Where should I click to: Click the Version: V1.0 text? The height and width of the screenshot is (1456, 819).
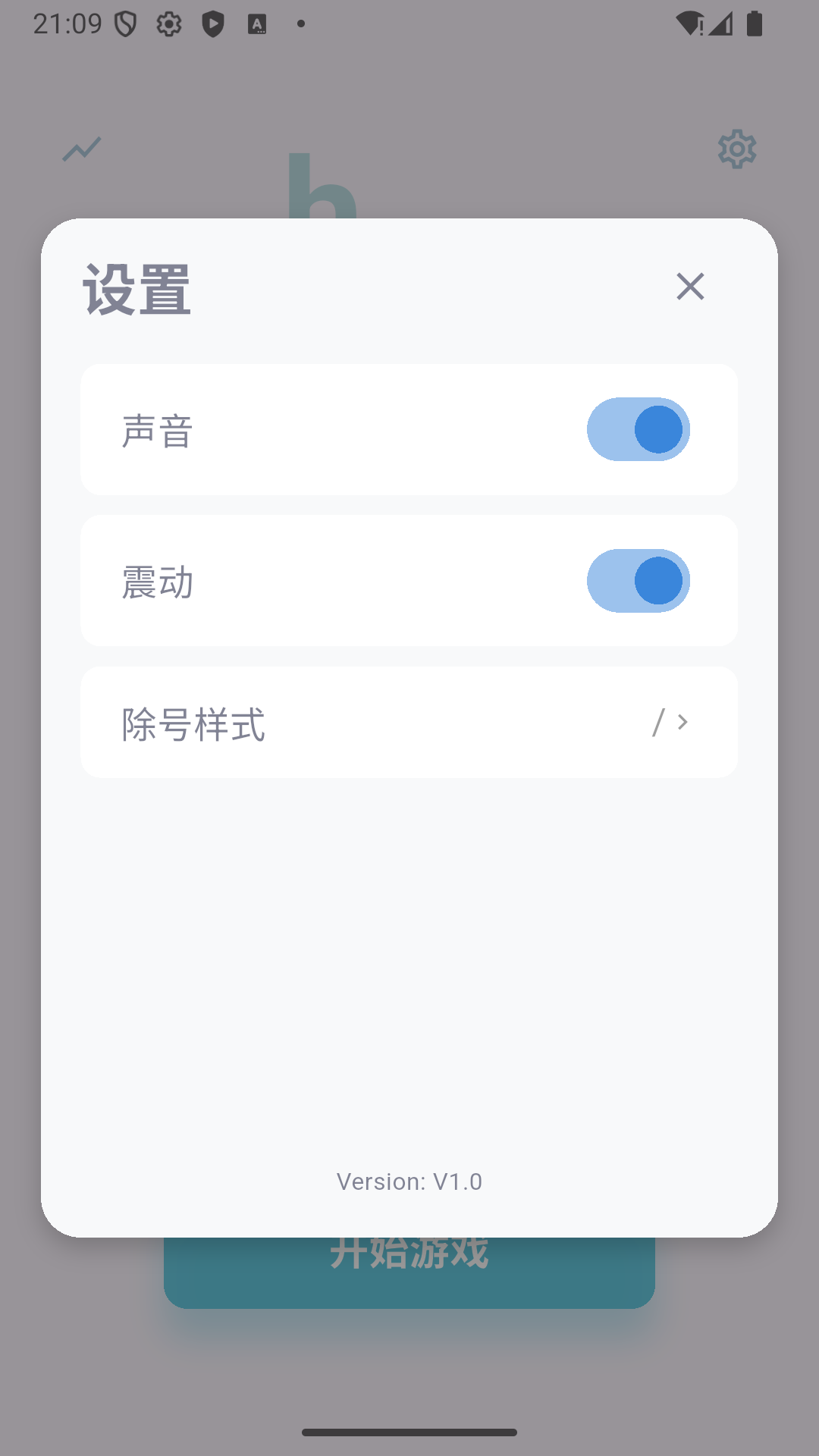(409, 1181)
